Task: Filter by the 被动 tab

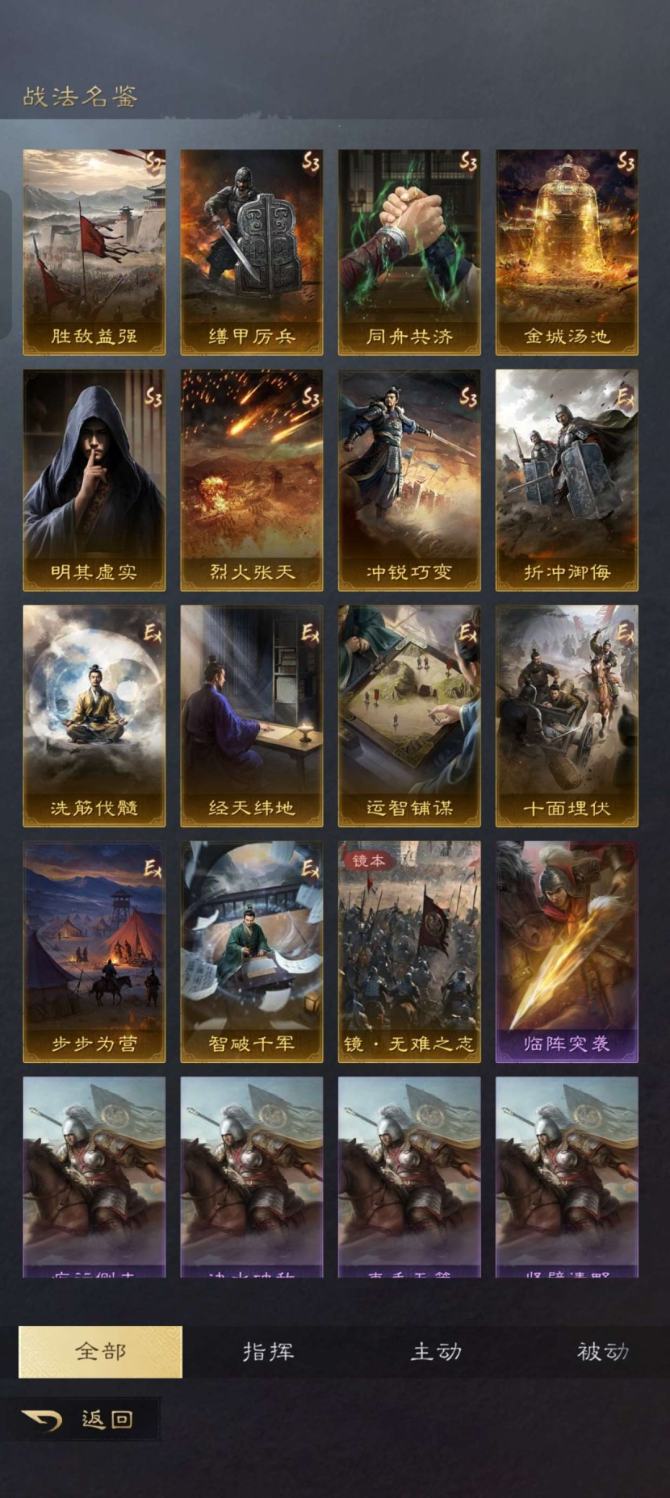Action: point(602,1352)
